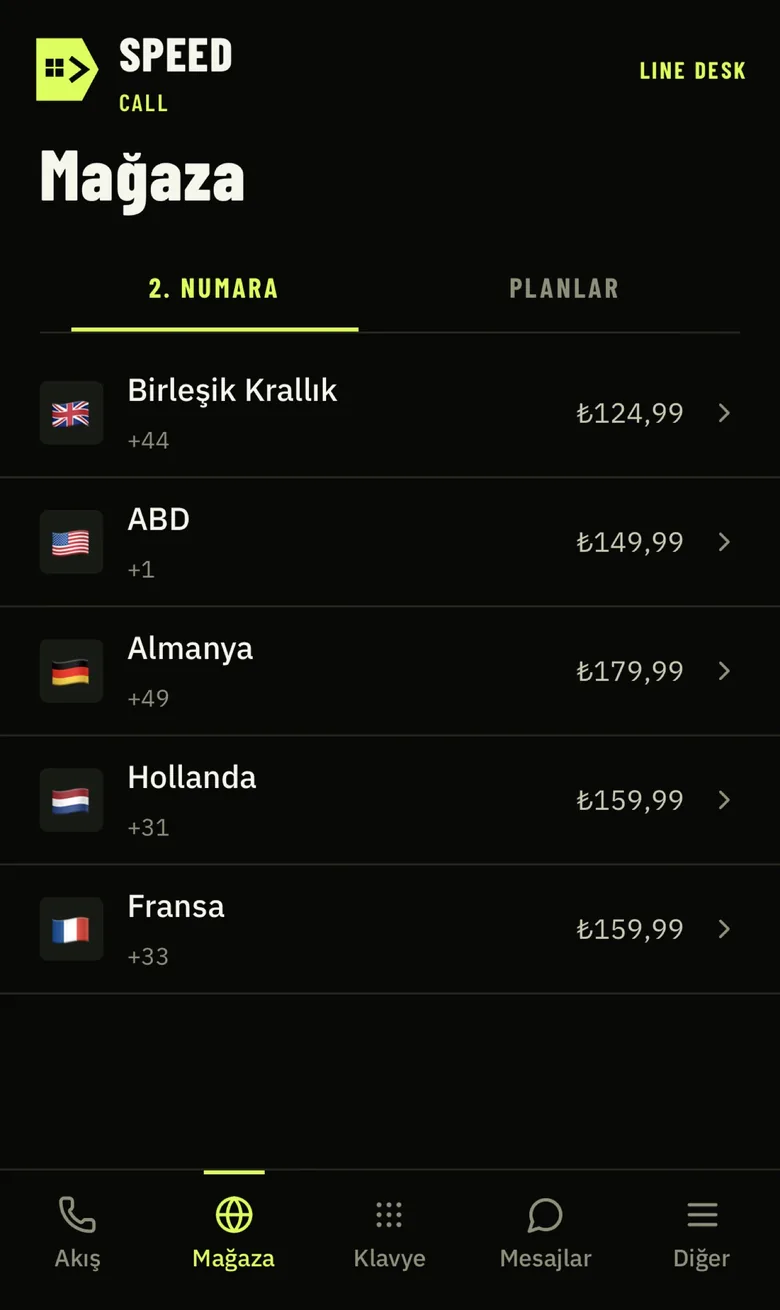Image resolution: width=780 pixels, height=1310 pixels.
Task: Open the Diğer menu tab
Action: (x=702, y=1233)
